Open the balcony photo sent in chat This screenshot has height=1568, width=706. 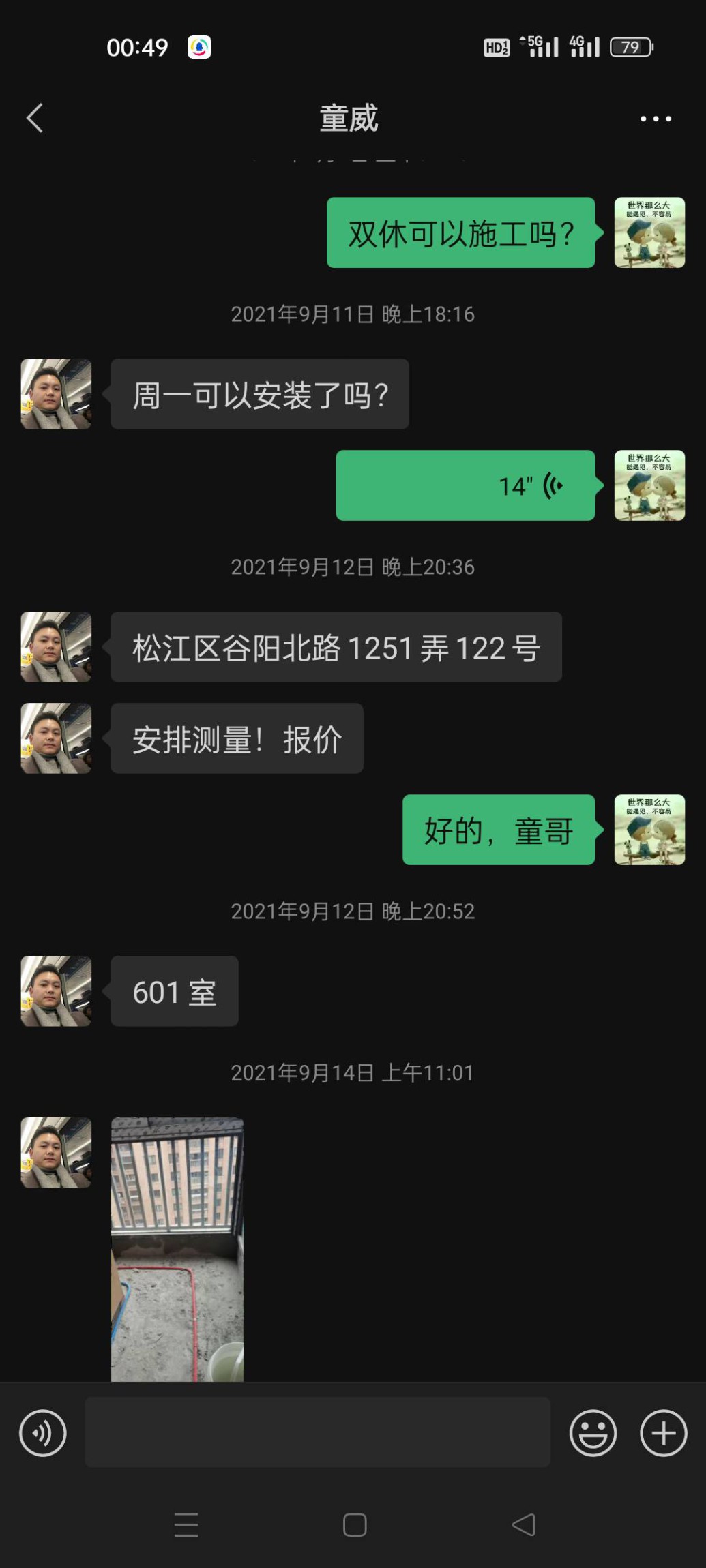point(177,1249)
